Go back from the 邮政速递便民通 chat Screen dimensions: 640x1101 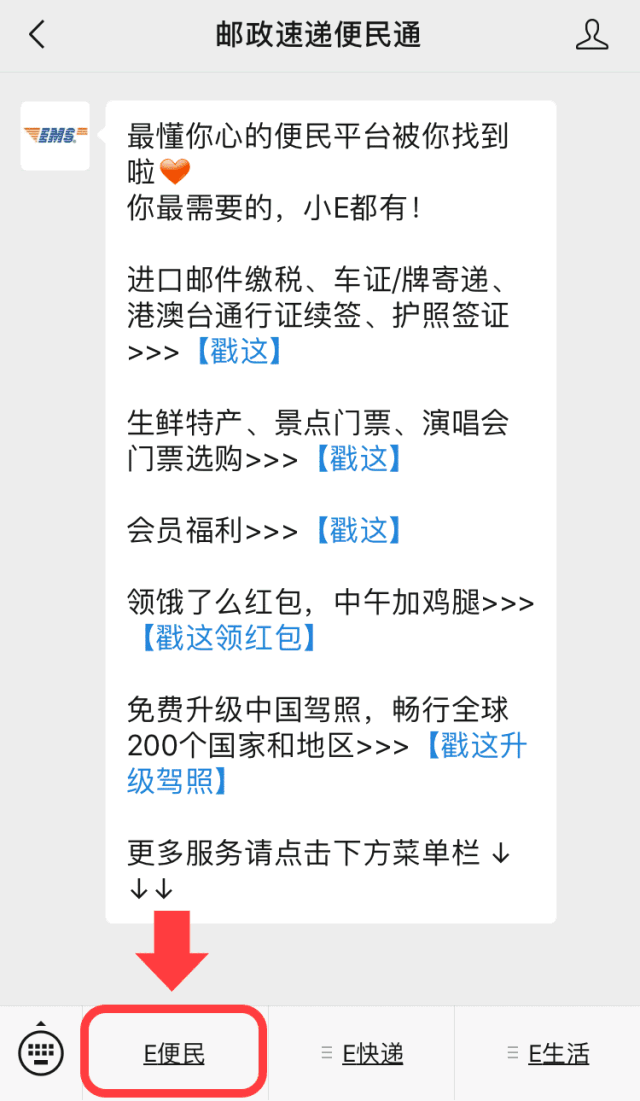tap(37, 35)
